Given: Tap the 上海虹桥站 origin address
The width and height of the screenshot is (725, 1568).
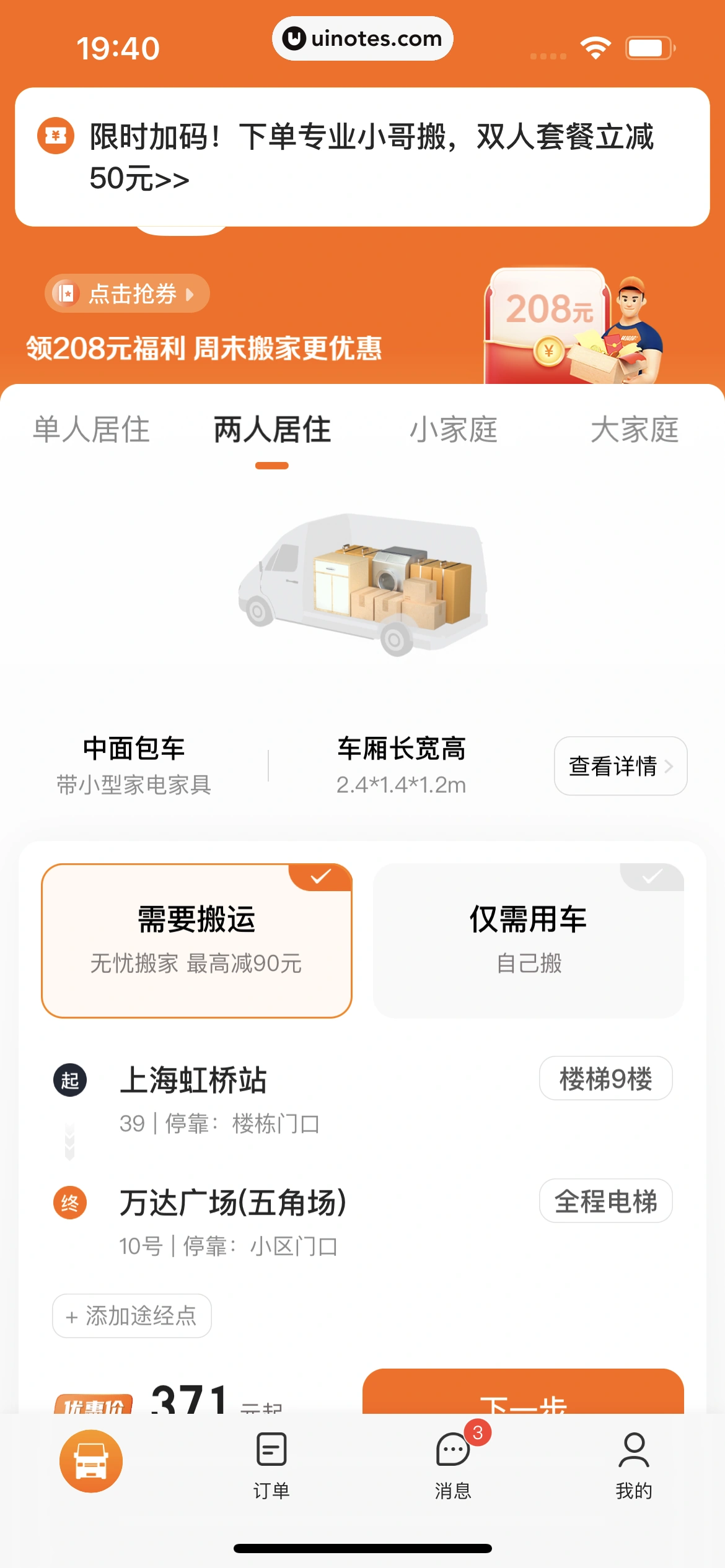Looking at the screenshot, I should click(x=195, y=1081).
